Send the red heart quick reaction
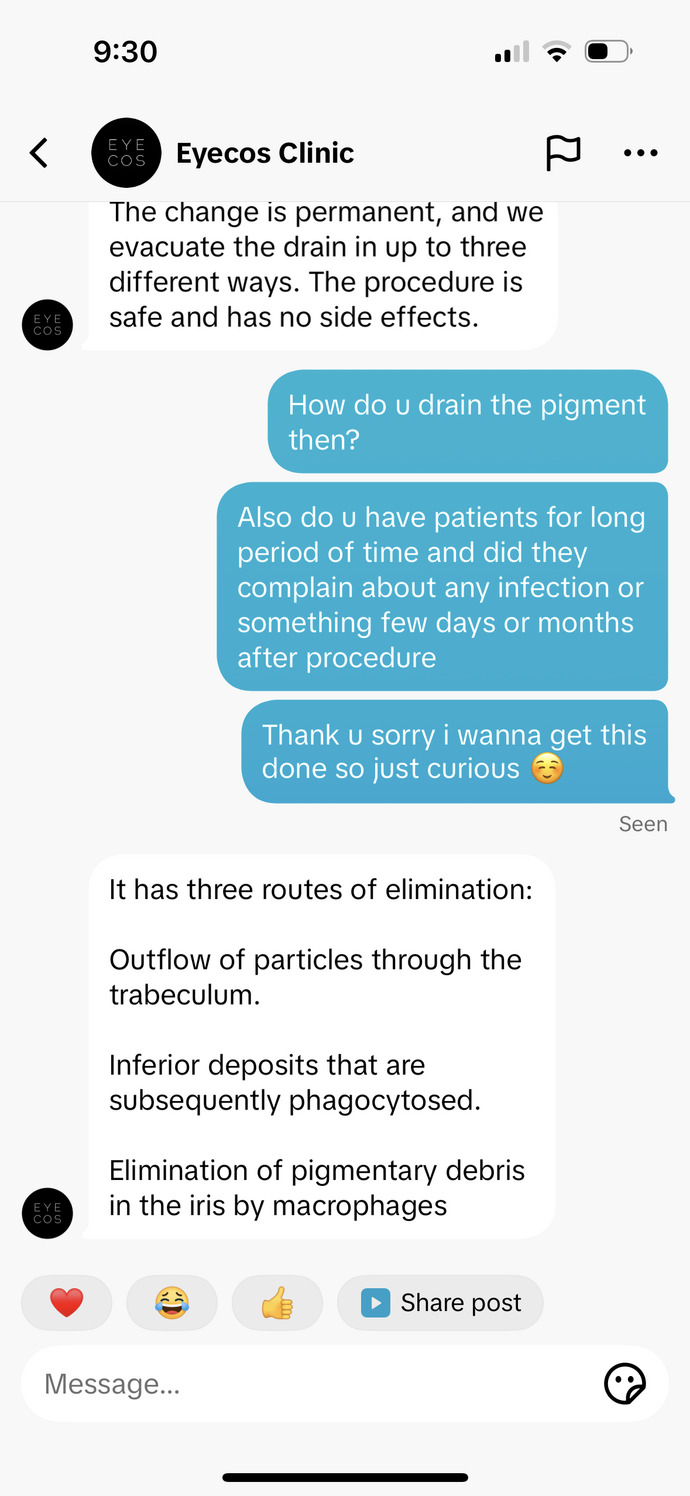Screen dimensions: 690x1496 [x=67, y=1302]
